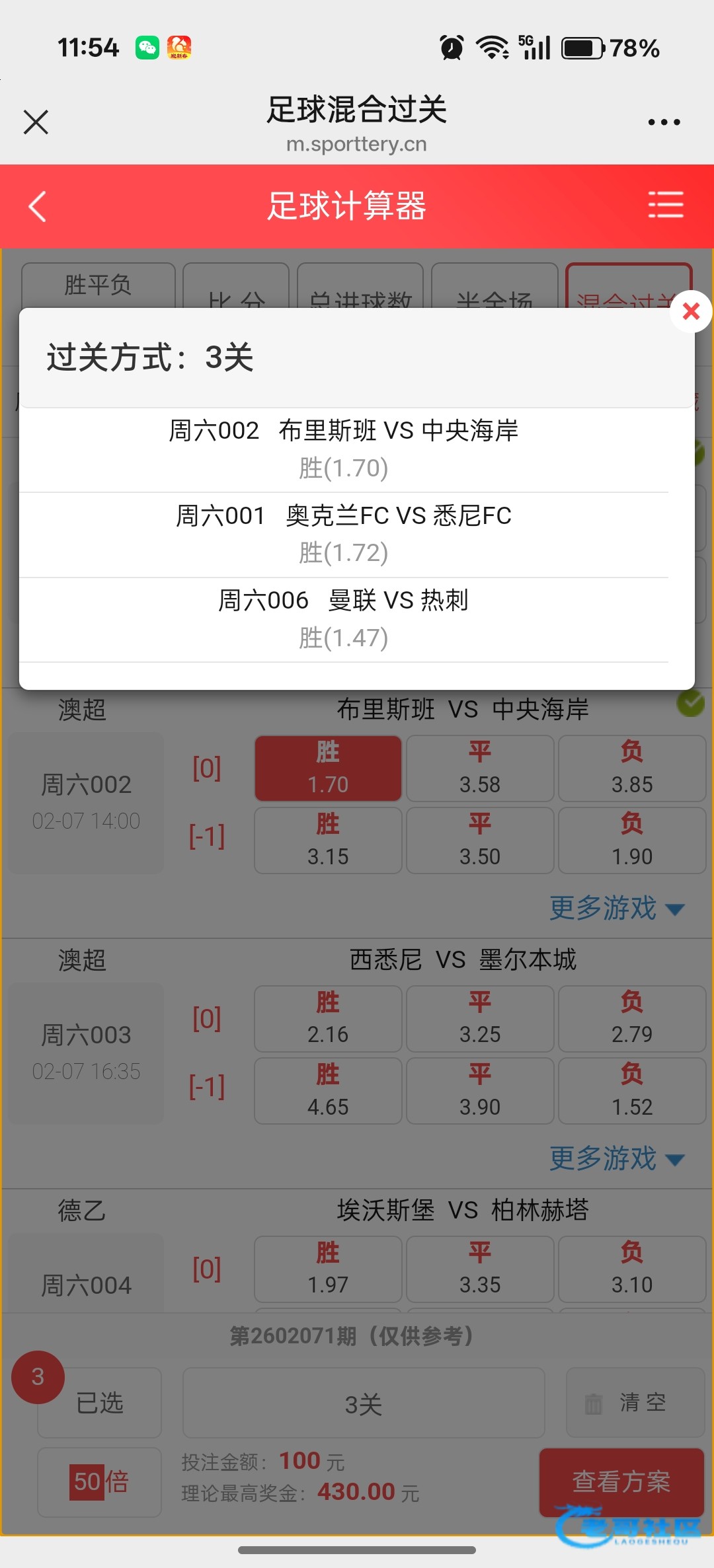Close the webview with the X icon
The width and height of the screenshot is (714, 1568).
pos(36,122)
